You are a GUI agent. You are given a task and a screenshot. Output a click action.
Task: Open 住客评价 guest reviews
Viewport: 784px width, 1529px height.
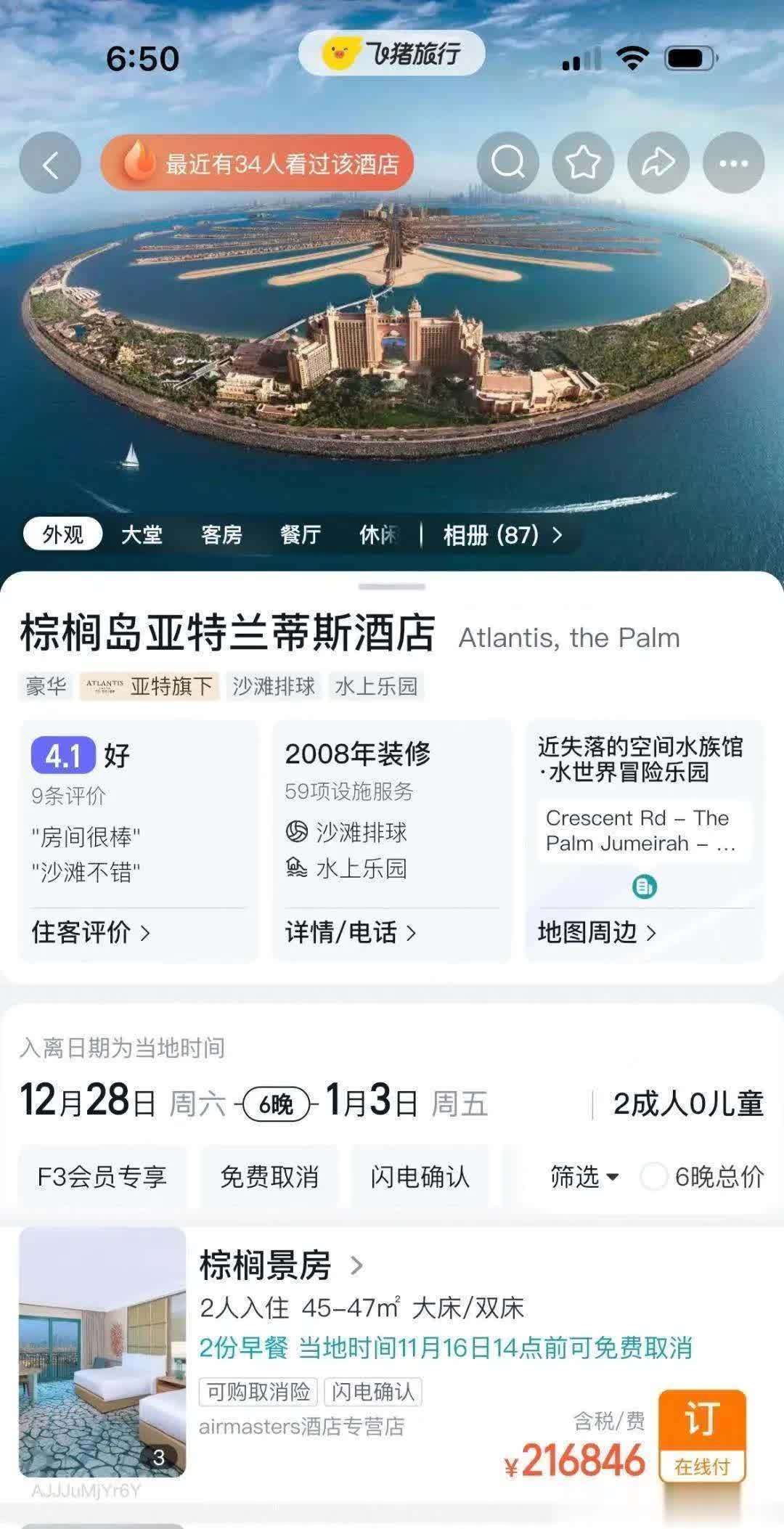click(x=91, y=932)
